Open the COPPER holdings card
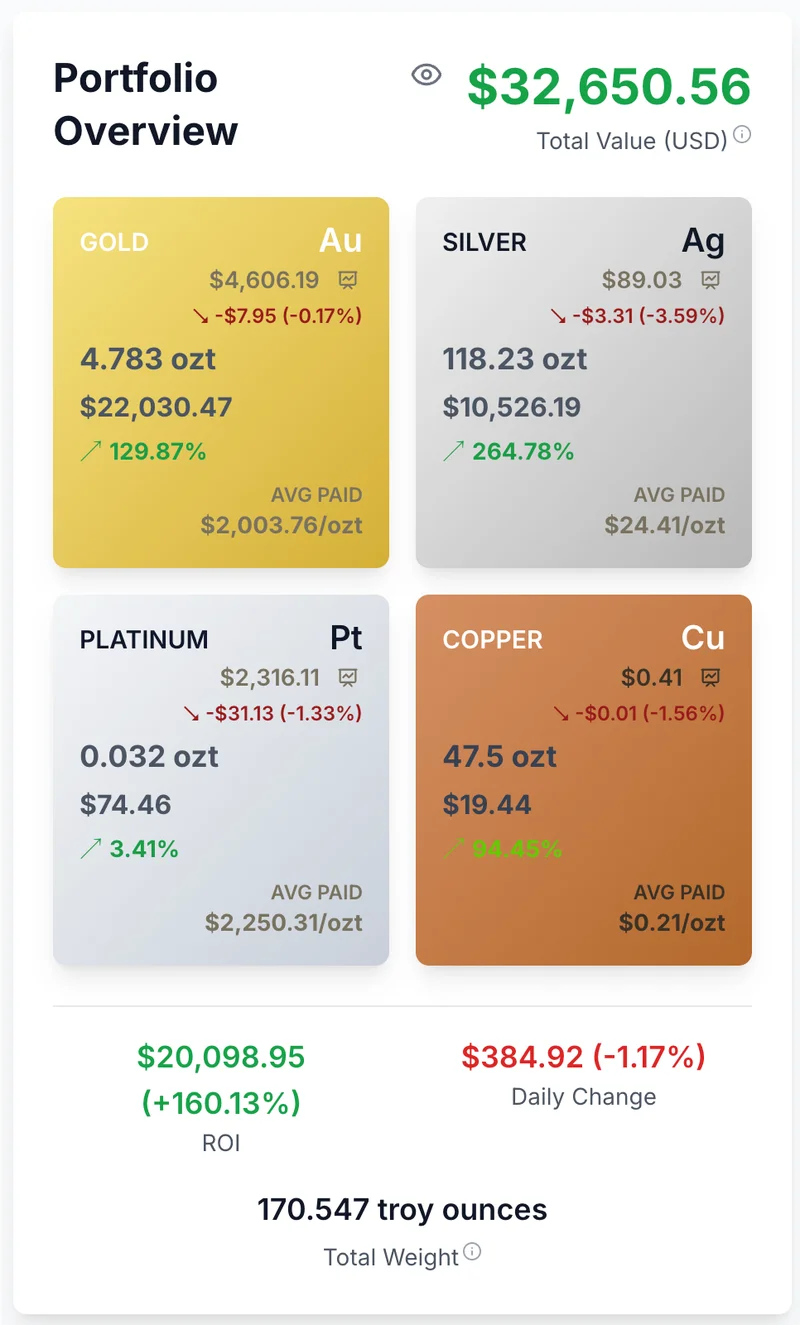Image resolution: width=800 pixels, height=1325 pixels. (x=583, y=780)
